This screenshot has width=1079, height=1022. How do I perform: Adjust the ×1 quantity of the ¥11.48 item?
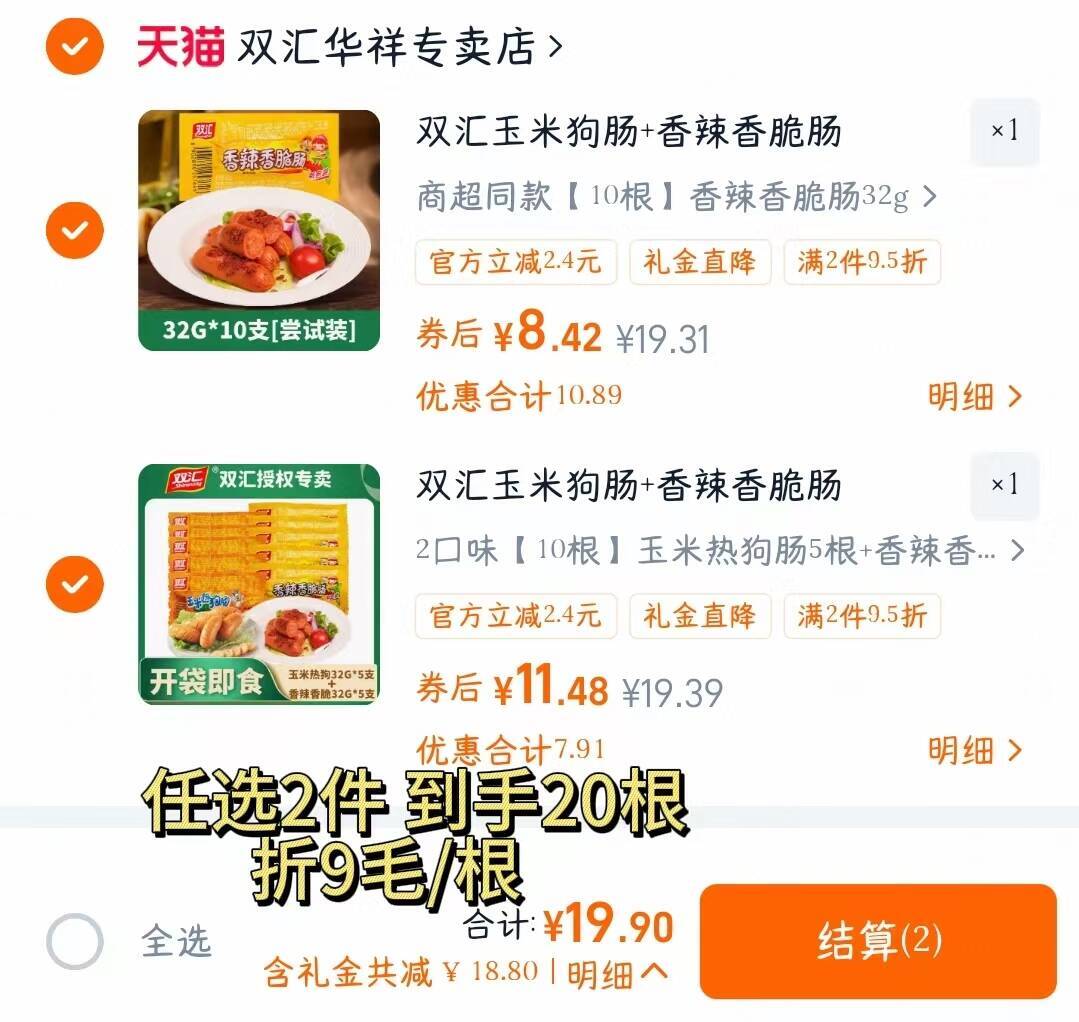point(1004,485)
